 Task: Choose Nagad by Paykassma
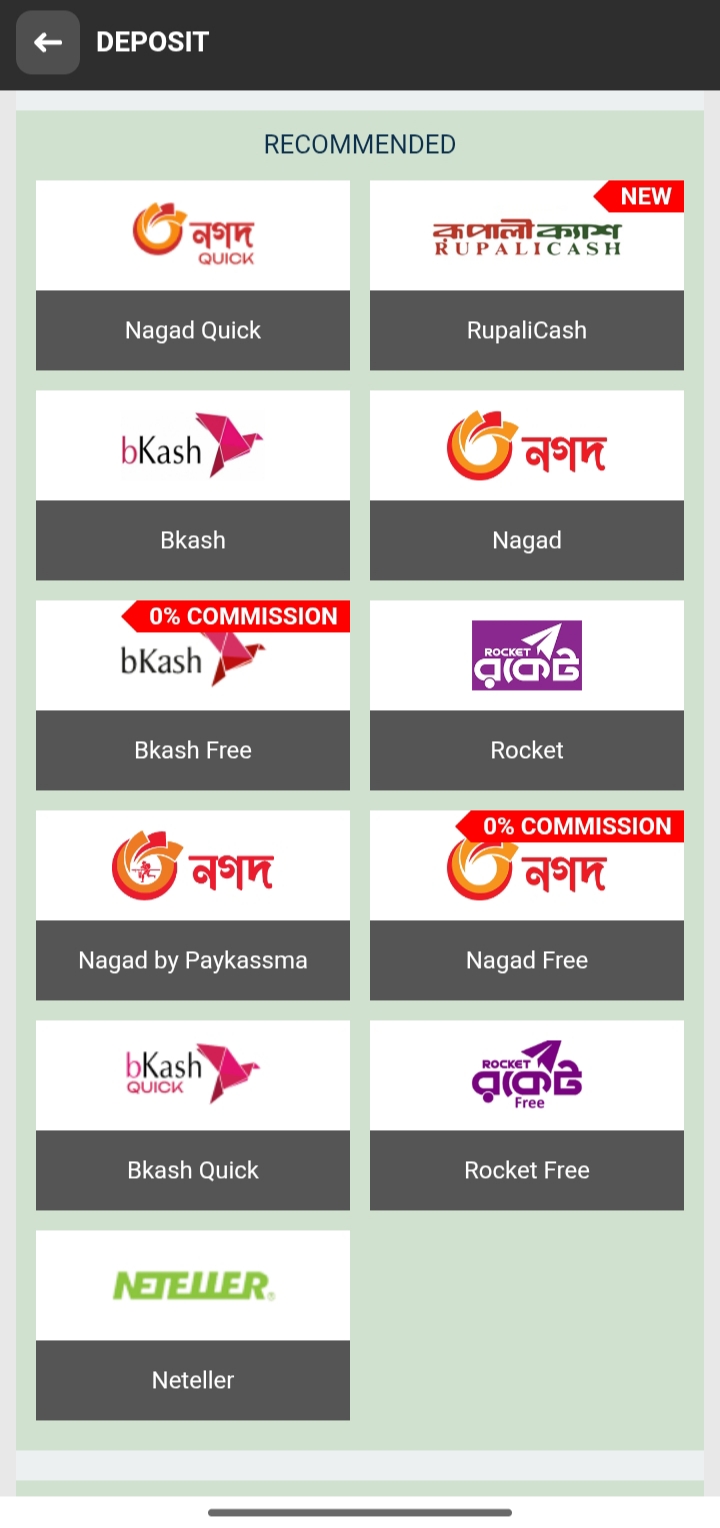193,905
